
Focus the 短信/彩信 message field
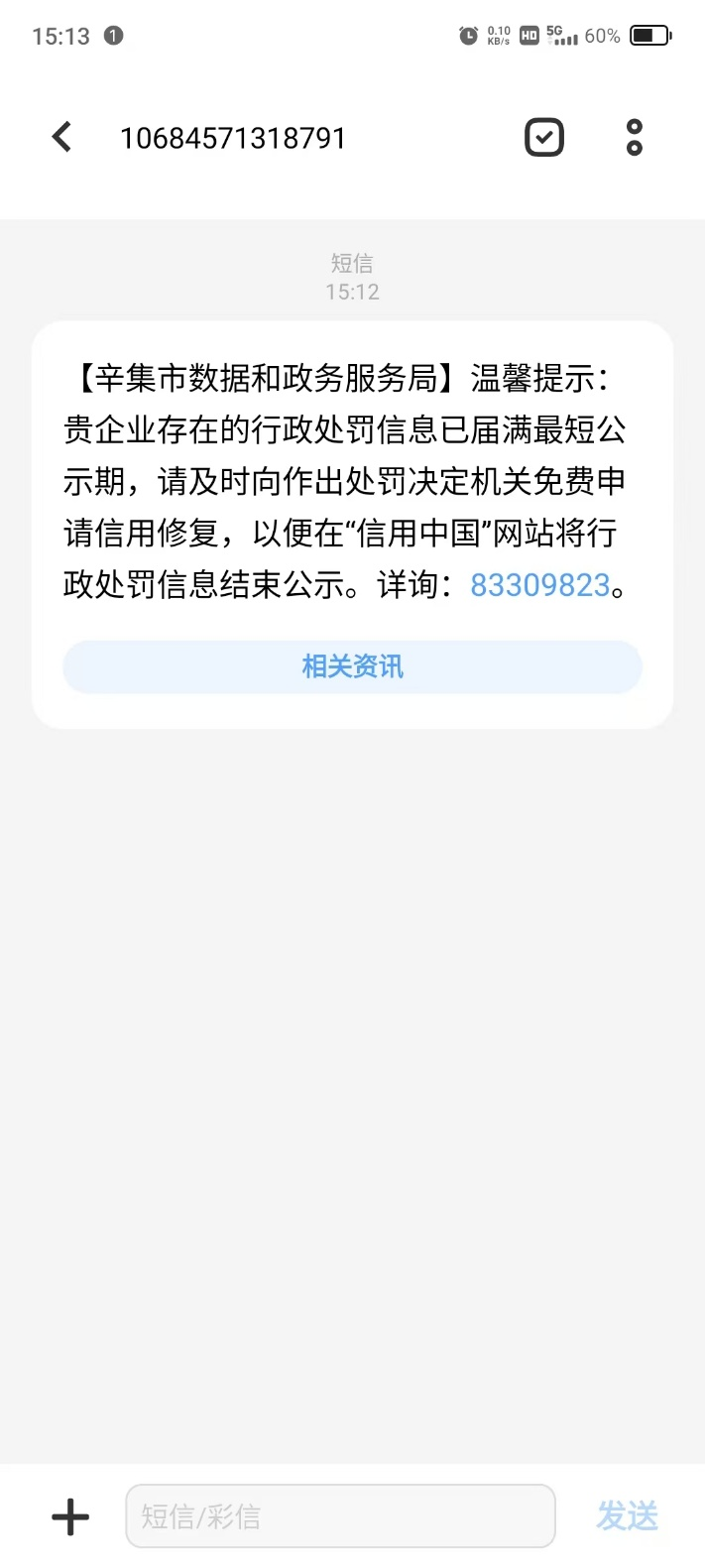339,1516
